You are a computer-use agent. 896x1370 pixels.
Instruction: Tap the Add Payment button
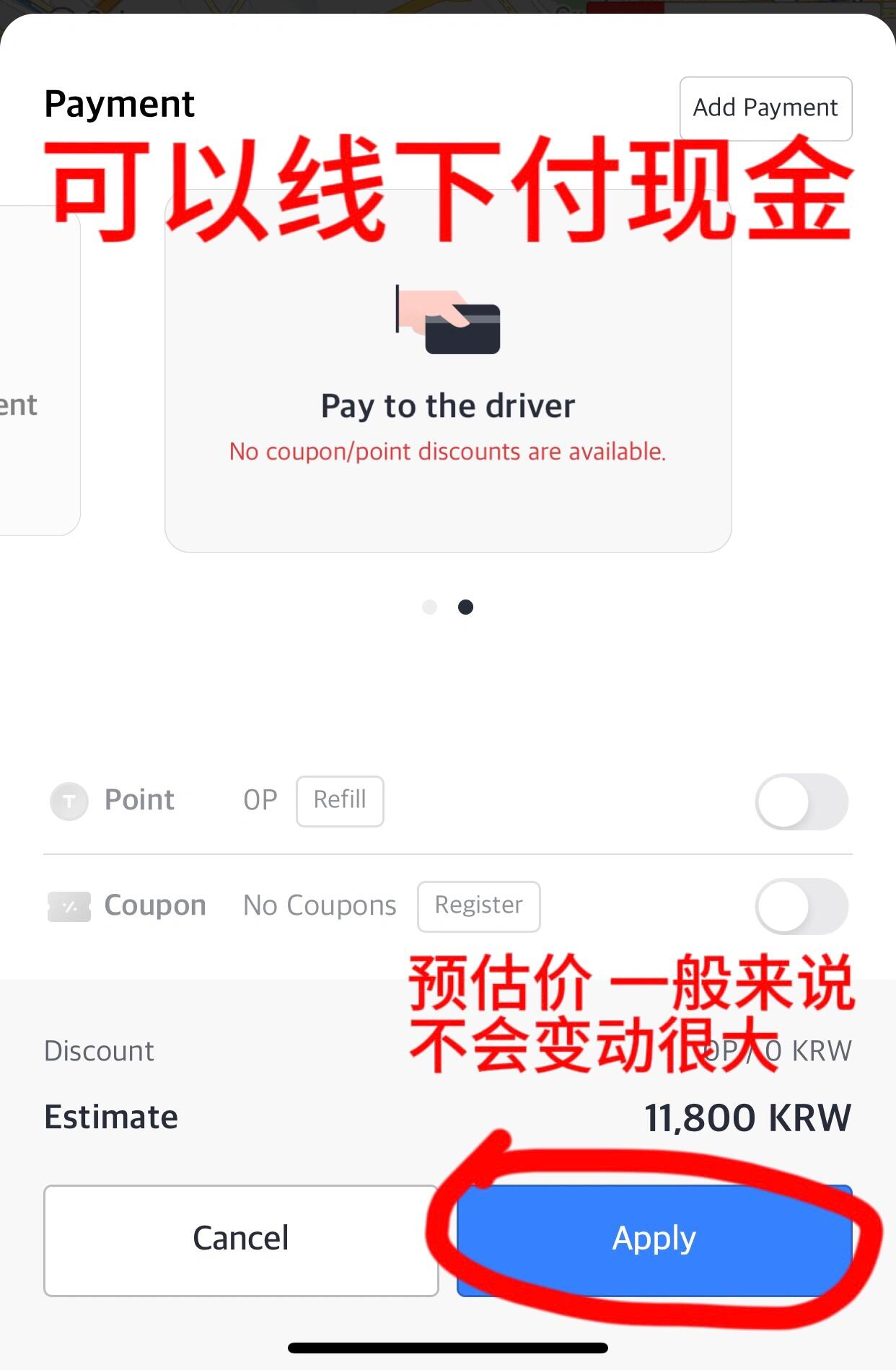765,108
